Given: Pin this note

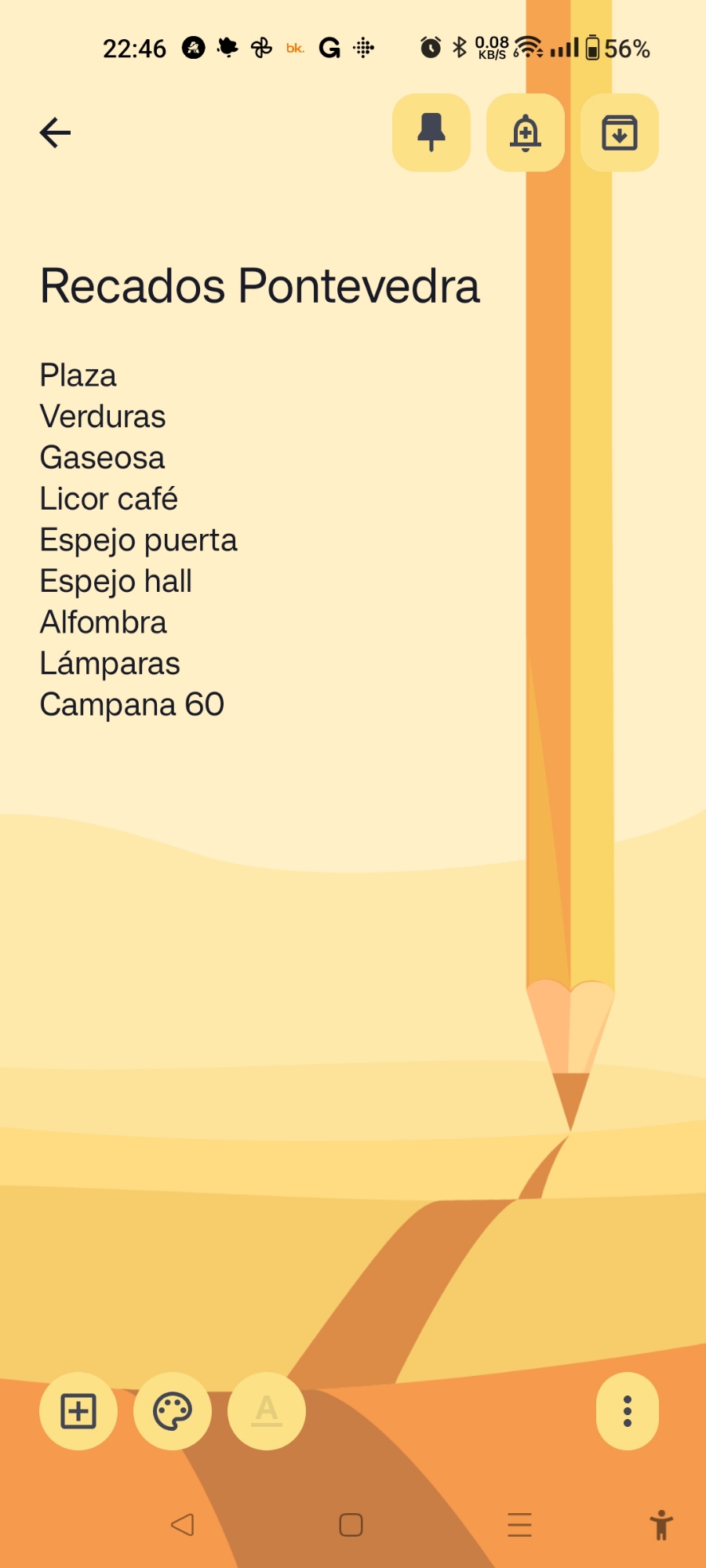Looking at the screenshot, I should pos(431,132).
